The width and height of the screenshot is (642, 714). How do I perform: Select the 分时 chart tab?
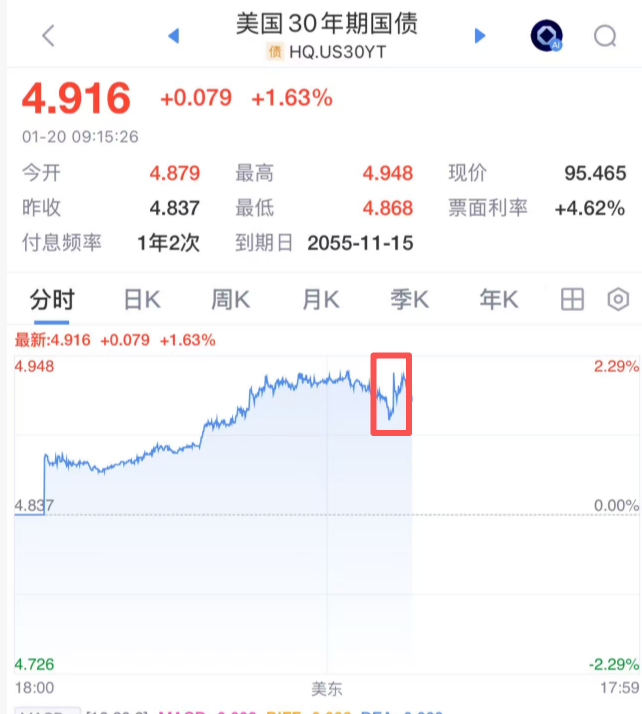[52, 299]
